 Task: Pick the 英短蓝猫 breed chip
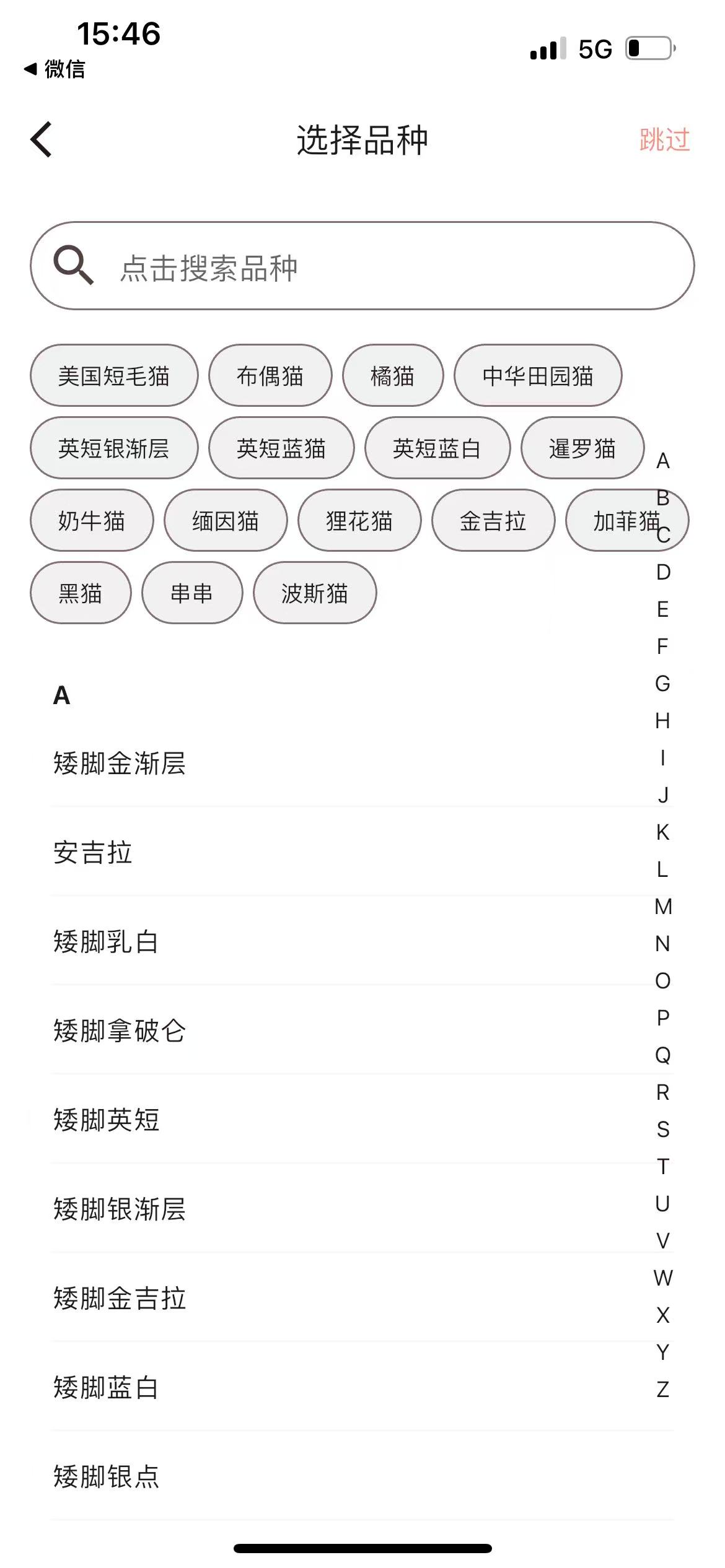click(x=282, y=448)
